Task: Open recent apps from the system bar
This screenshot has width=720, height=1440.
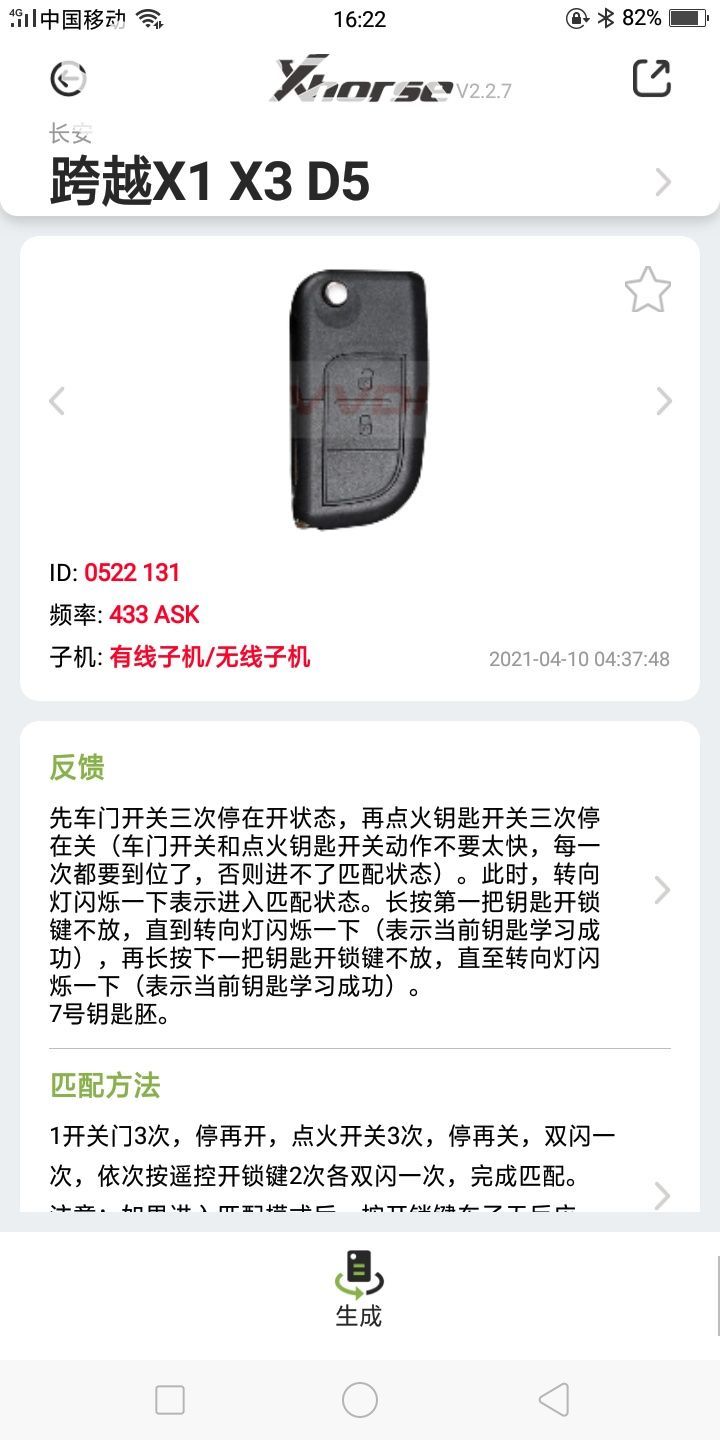Action: (x=170, y=1400)
